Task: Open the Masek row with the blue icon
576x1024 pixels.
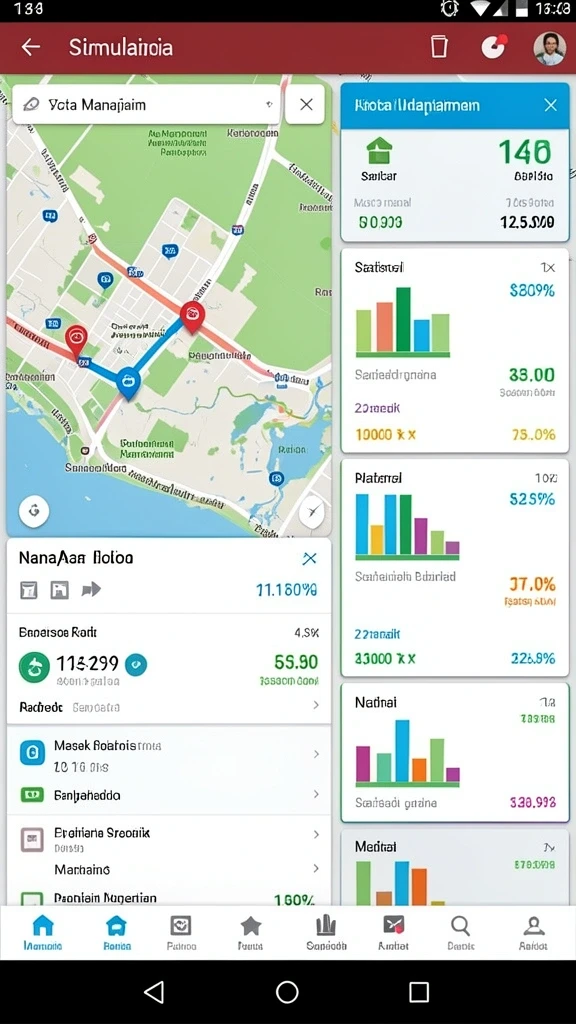Action: tap(168, 754)
